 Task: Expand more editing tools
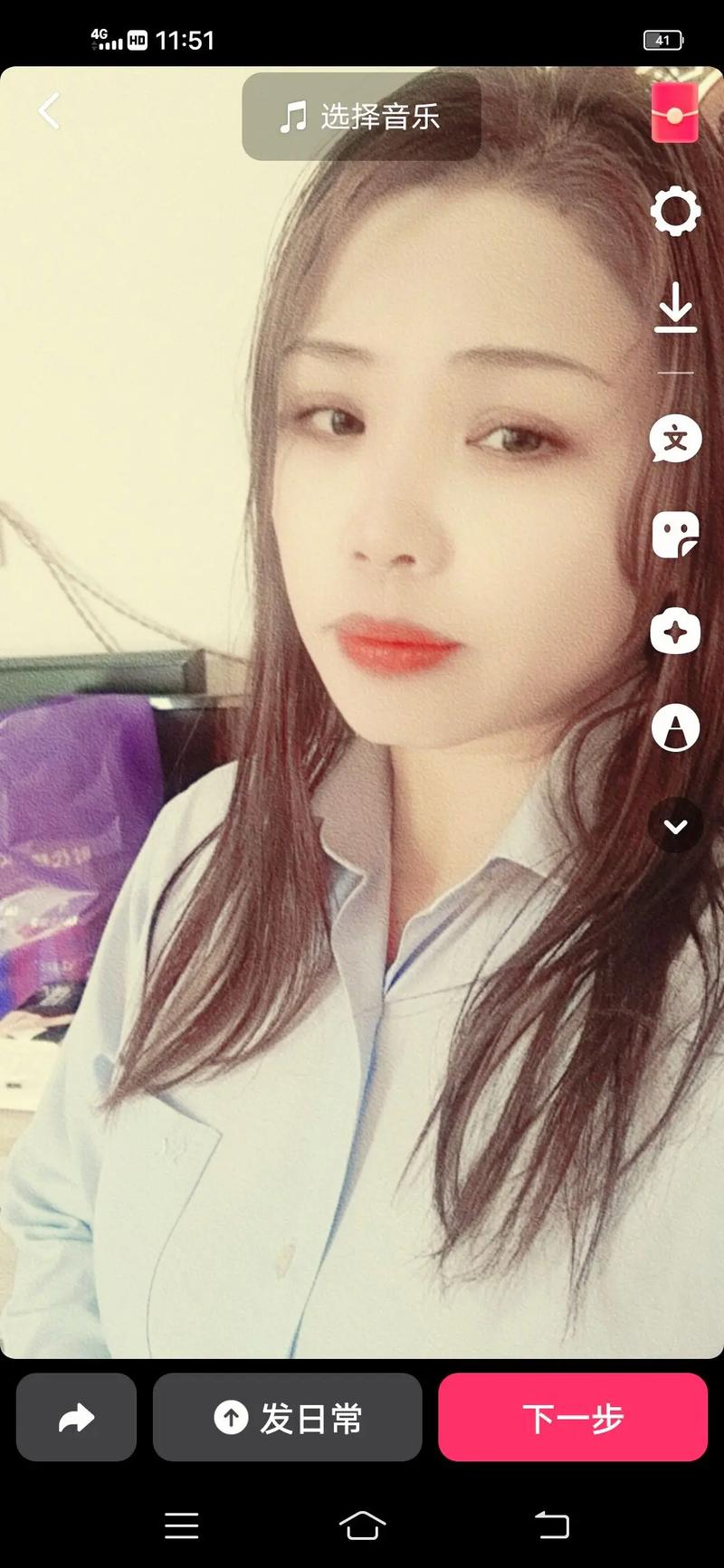pos(675,826)
